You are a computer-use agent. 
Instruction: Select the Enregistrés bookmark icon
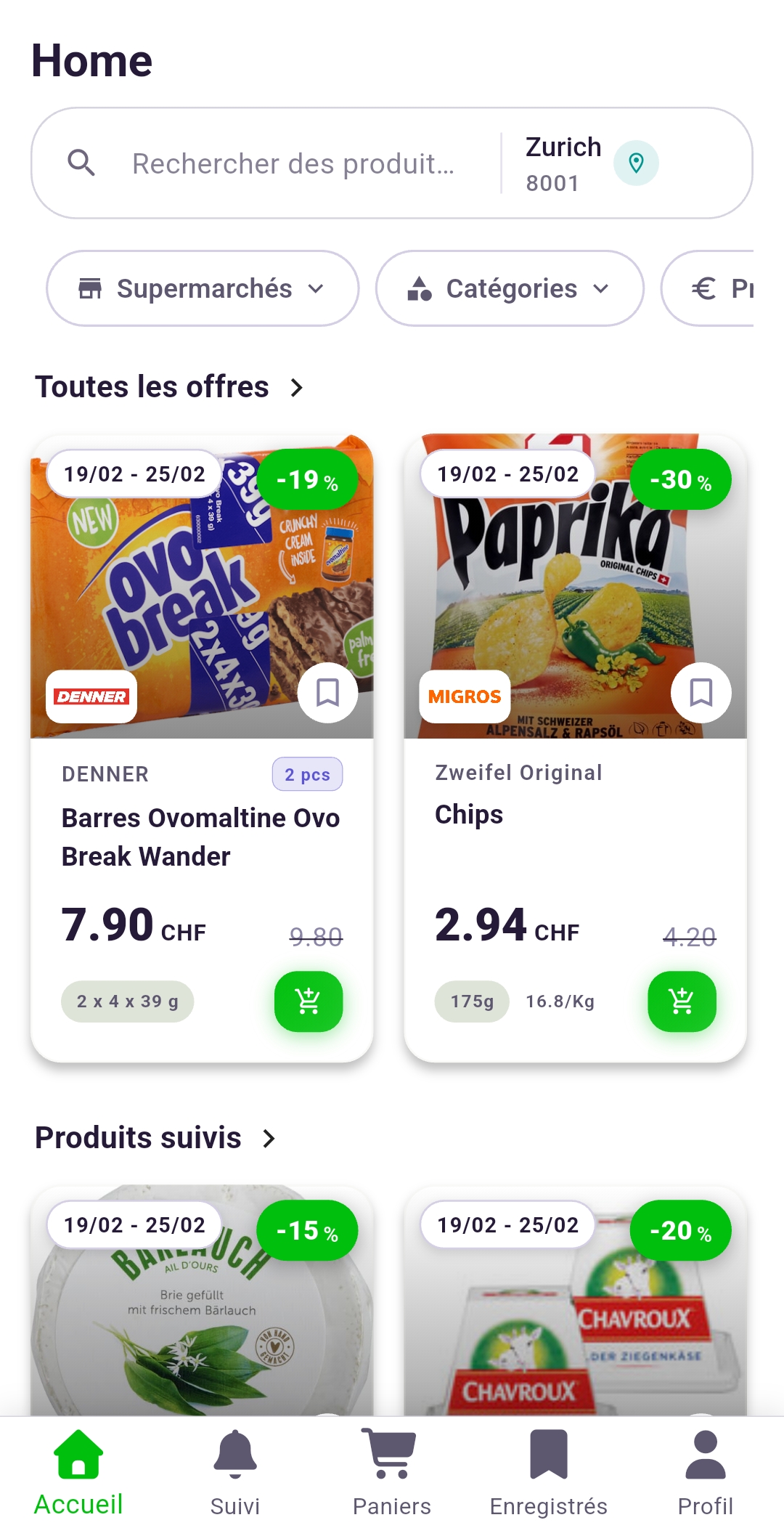click(x=548, y=1455)
